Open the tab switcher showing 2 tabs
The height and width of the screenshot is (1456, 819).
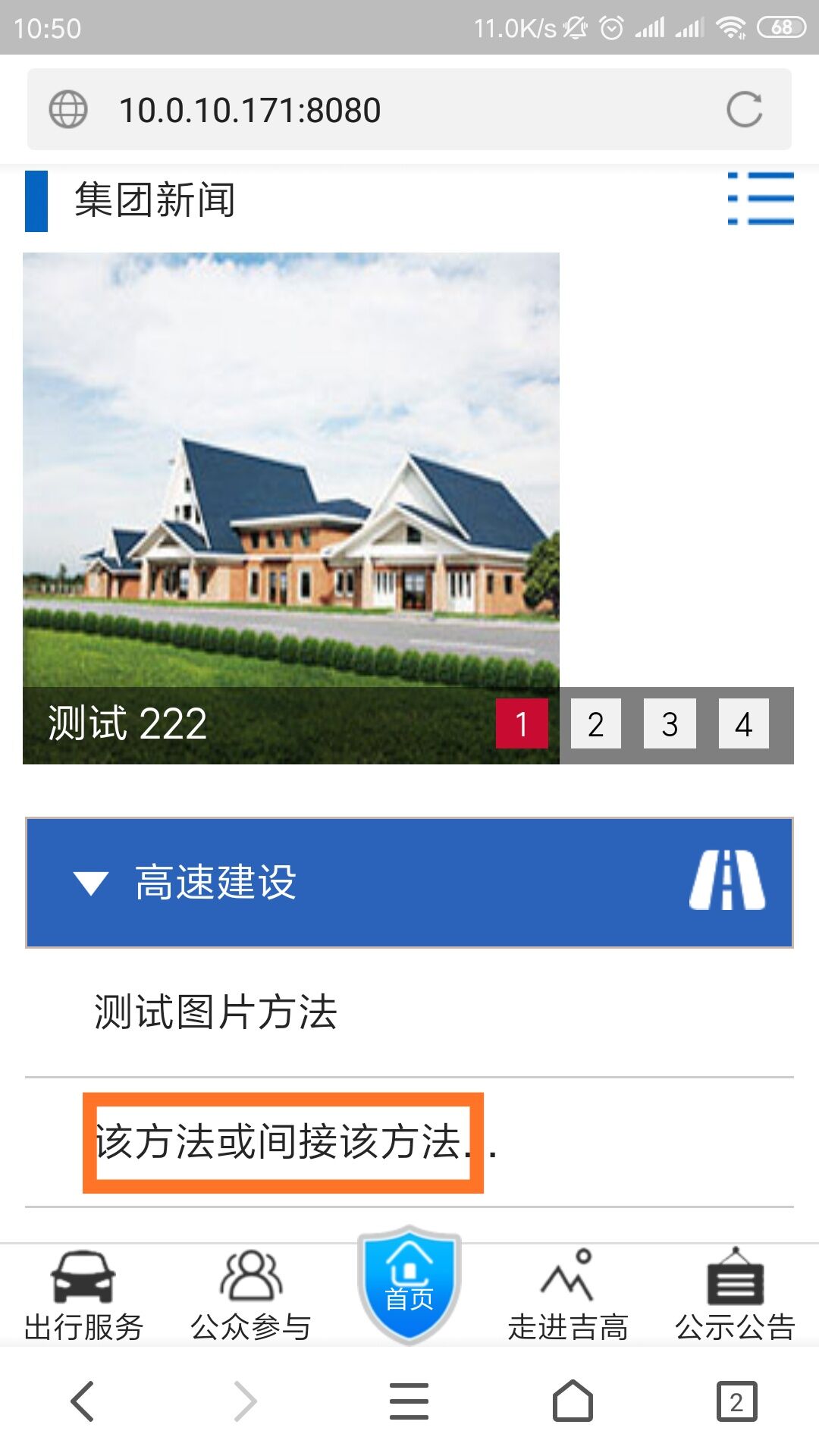pyautogui.click(x=736, y=1401)
